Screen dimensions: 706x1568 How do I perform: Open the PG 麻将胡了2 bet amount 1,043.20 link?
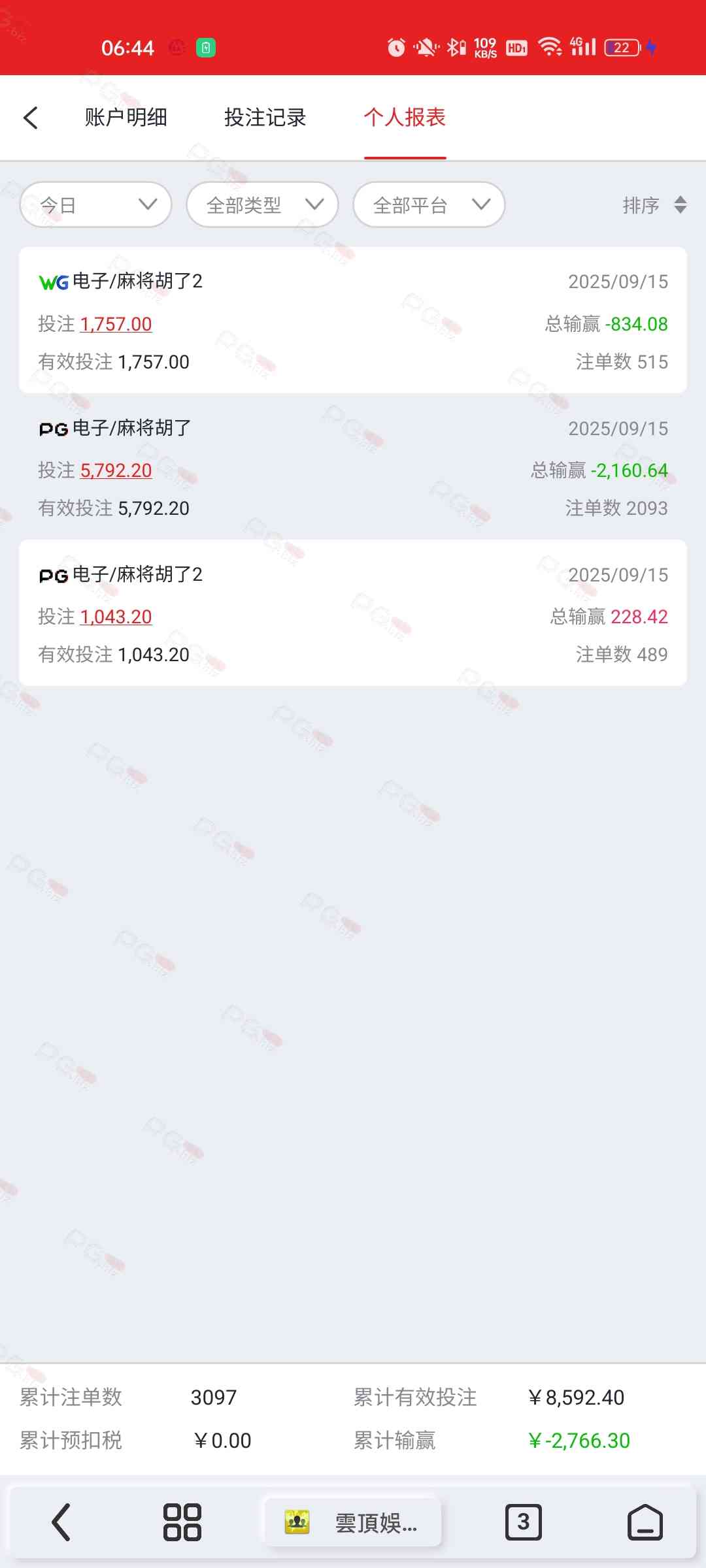116,617
